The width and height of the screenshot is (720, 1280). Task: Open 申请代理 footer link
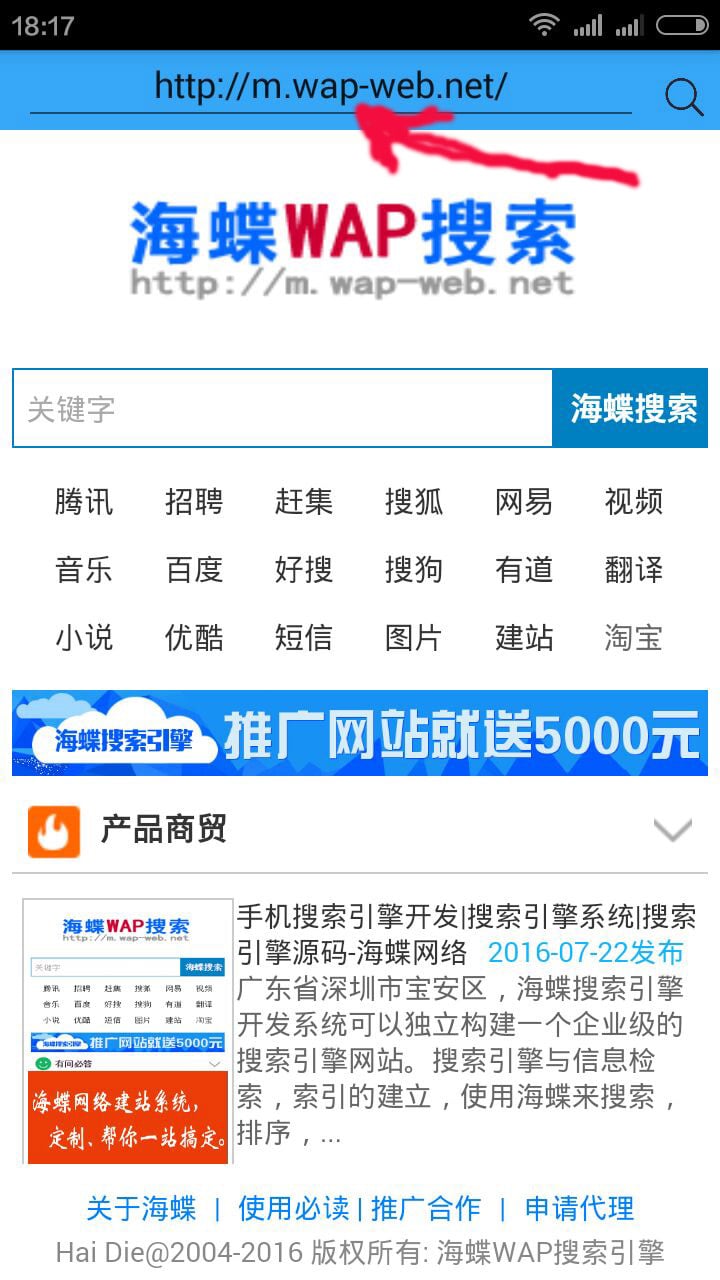579,1208
